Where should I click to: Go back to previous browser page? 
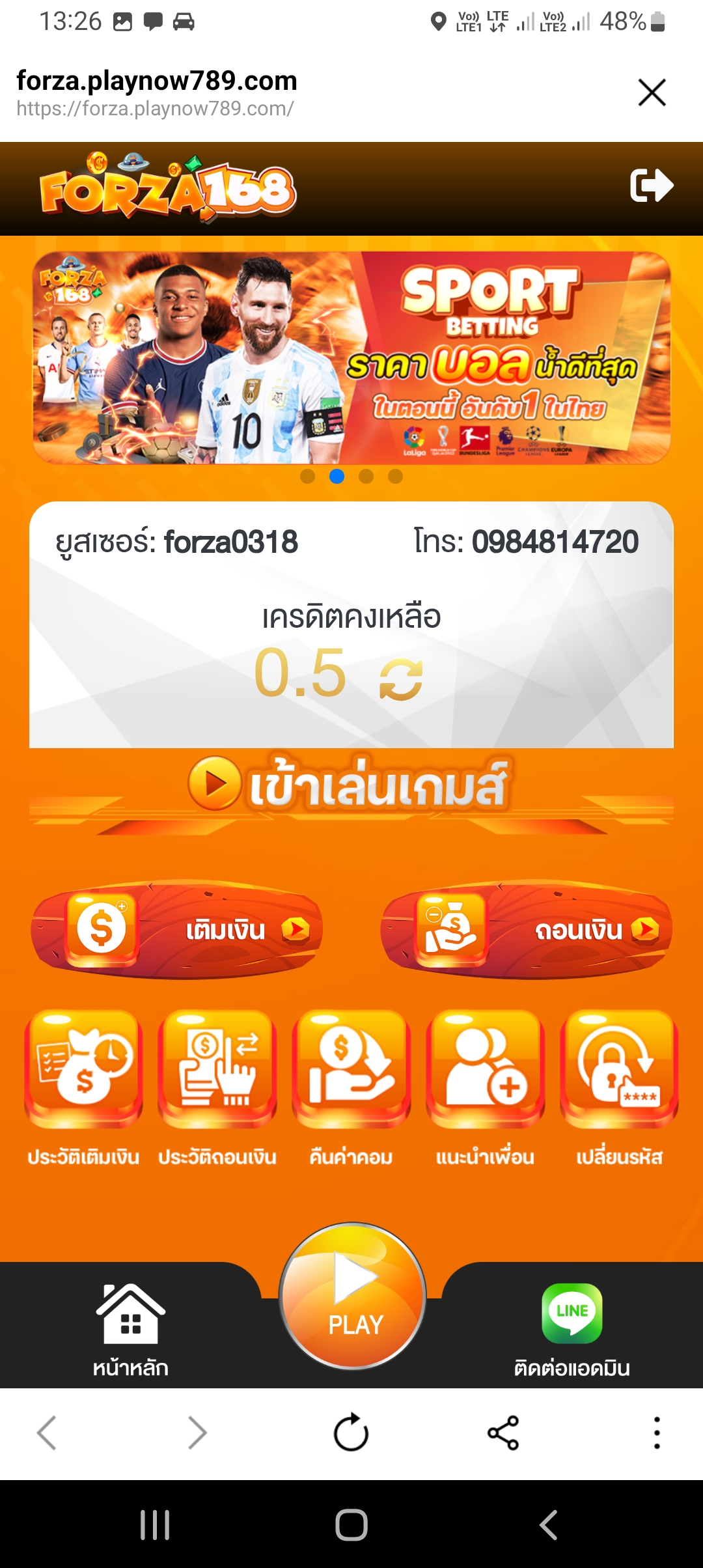click(46, 1433)
